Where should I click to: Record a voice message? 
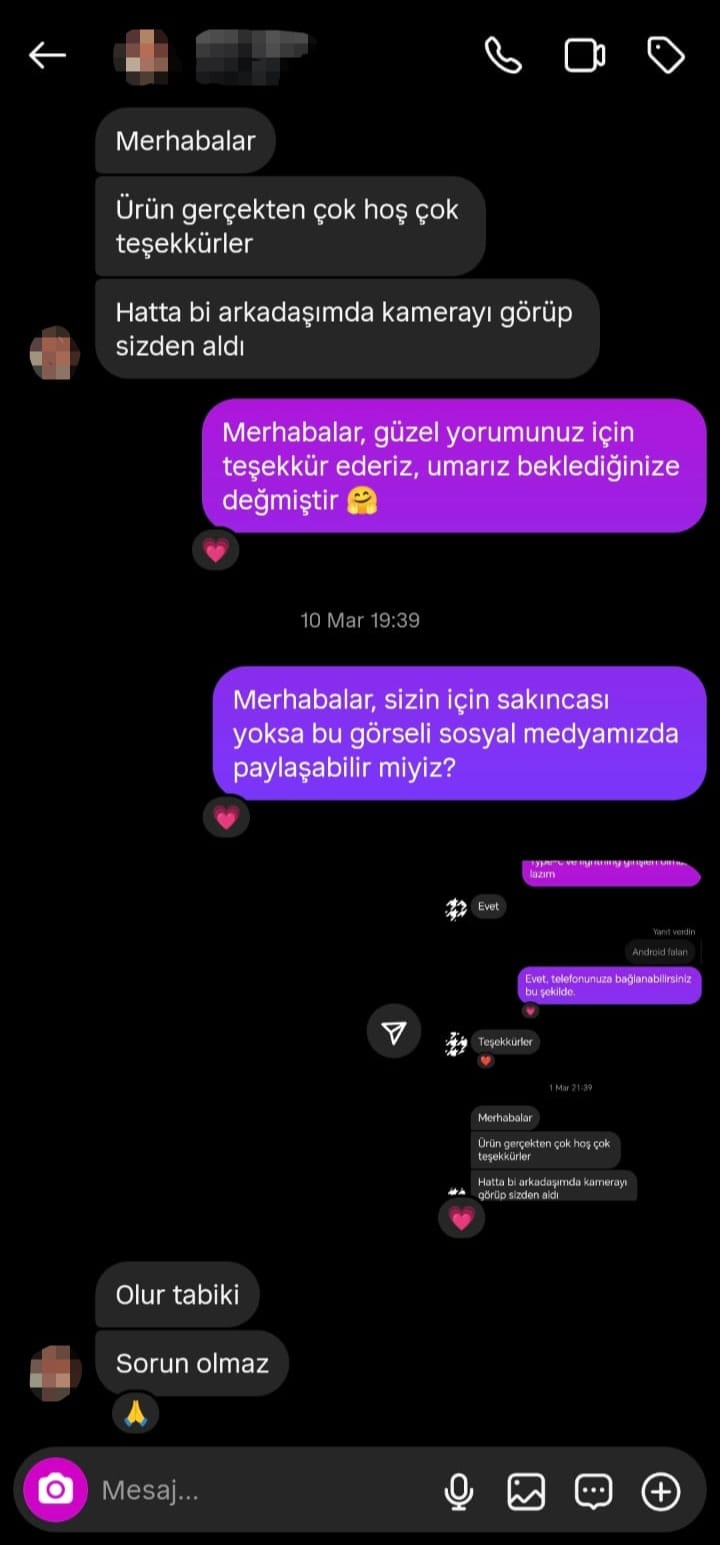point(458,1492)
